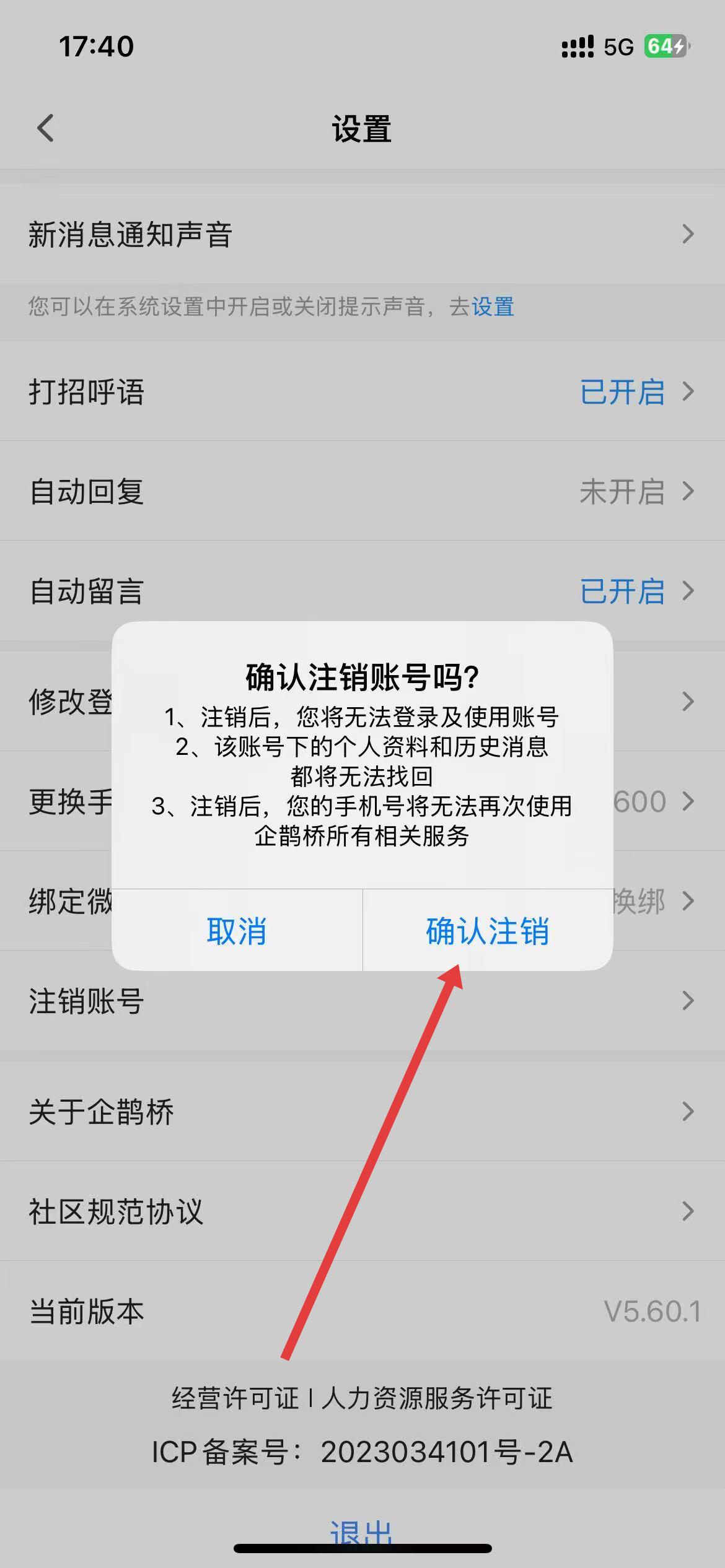Viewport: 725px width, 1568px height.
Task: Tap 取消 to cancel account deletion
Action: click(x=237, y=931)
